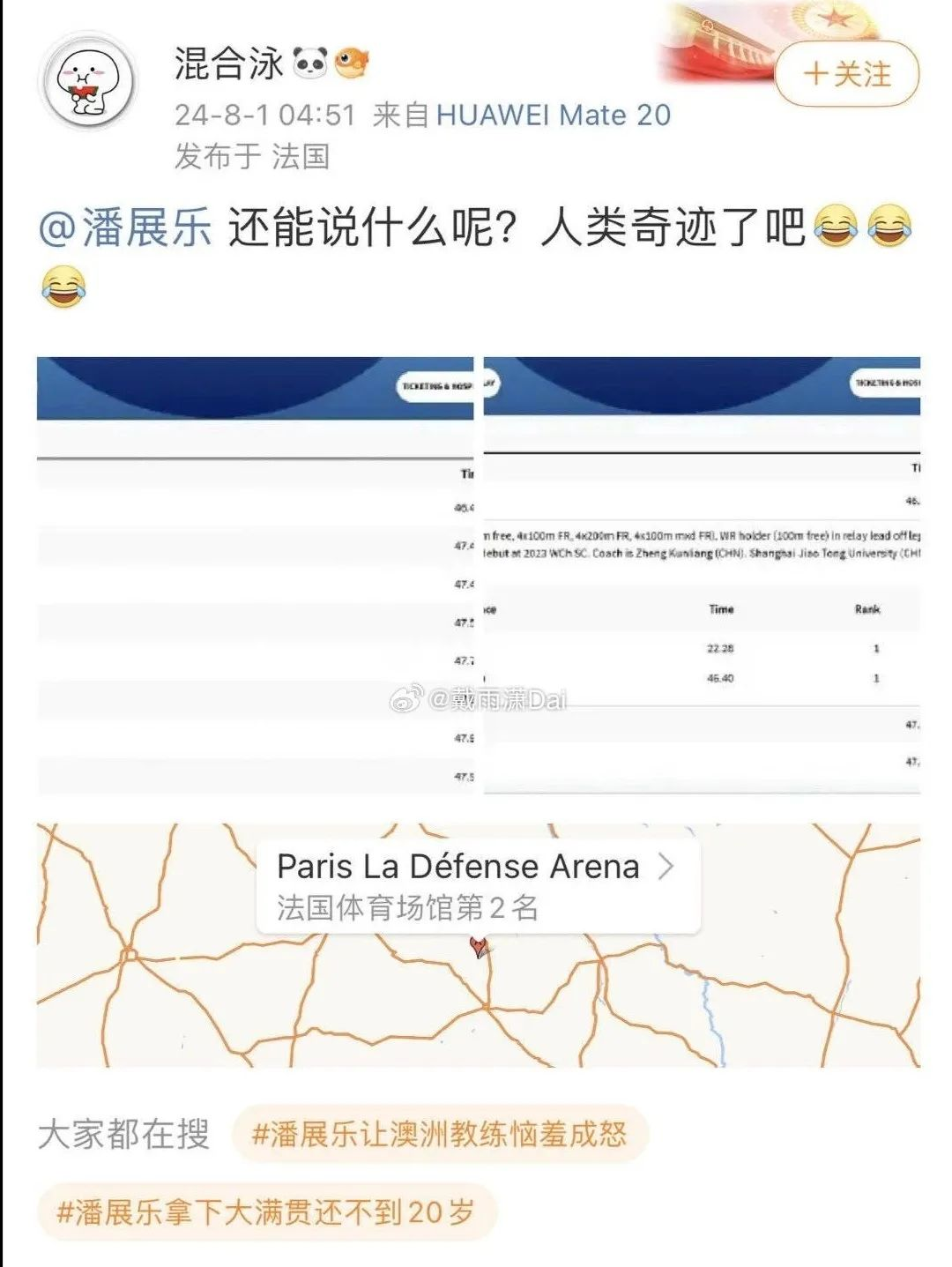Open 混合泳's profile avatar
The width and height of the screenshot is (952, 1267).
pos(89,82)
